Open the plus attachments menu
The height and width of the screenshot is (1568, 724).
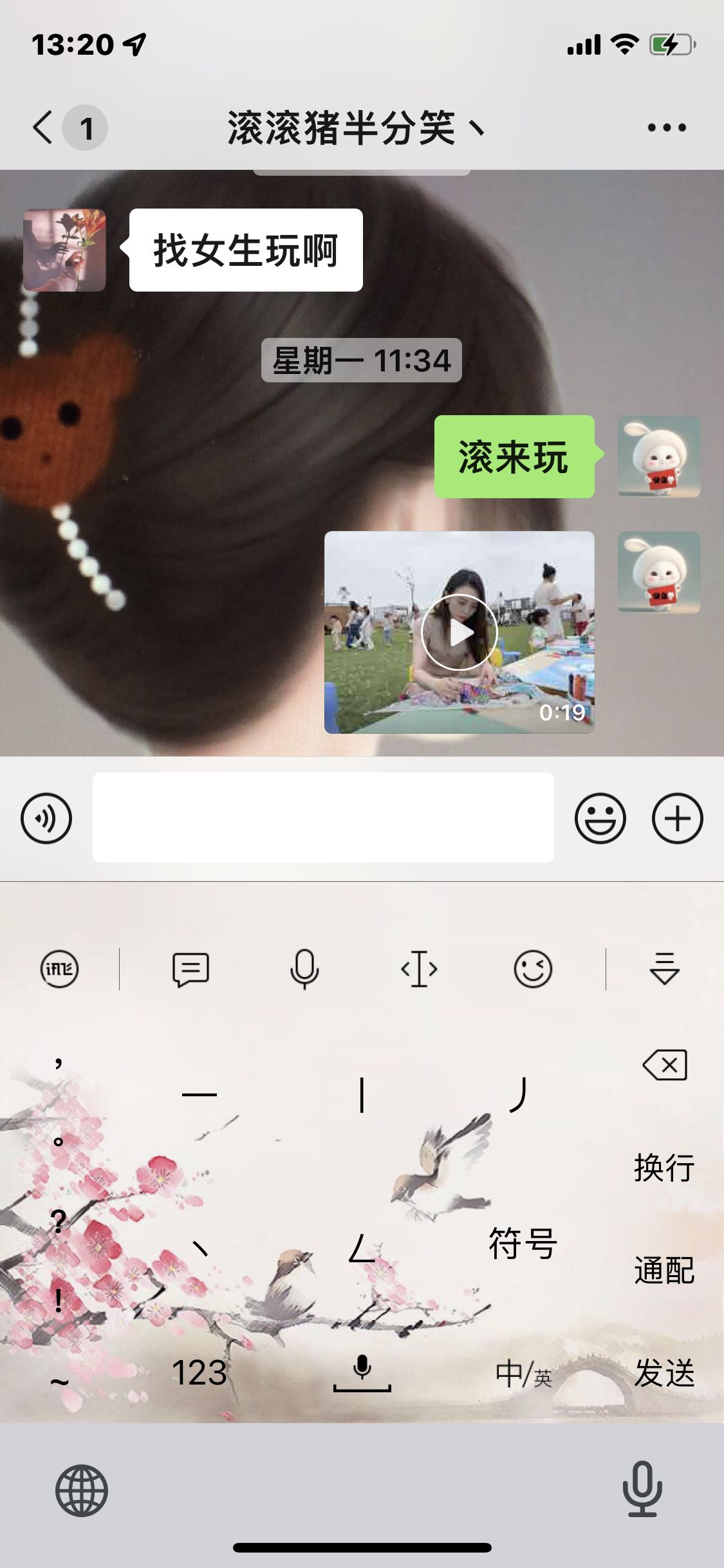tap(677, 818)
